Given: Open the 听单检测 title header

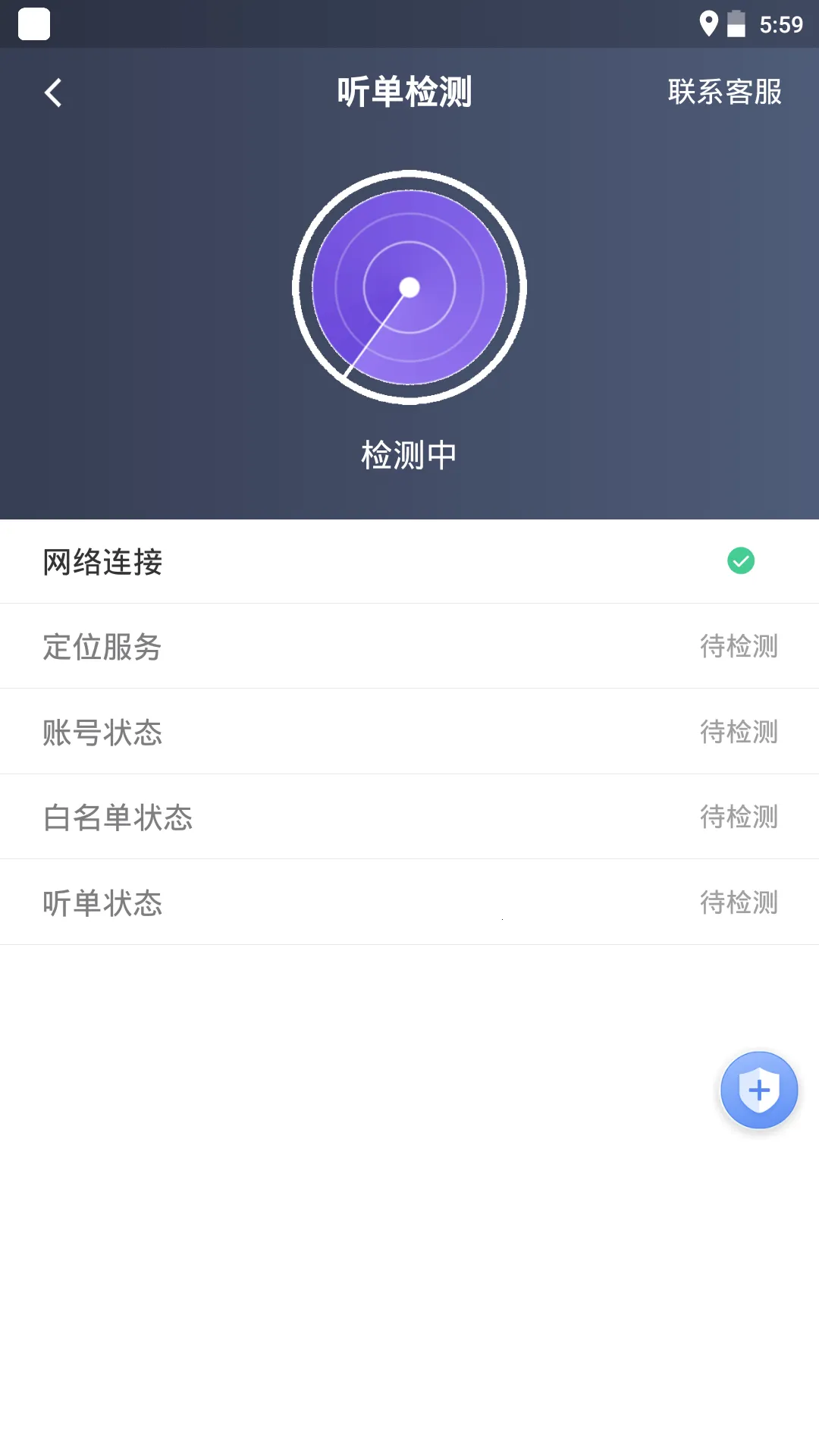Looking at the screenshot, I should 406,91.
